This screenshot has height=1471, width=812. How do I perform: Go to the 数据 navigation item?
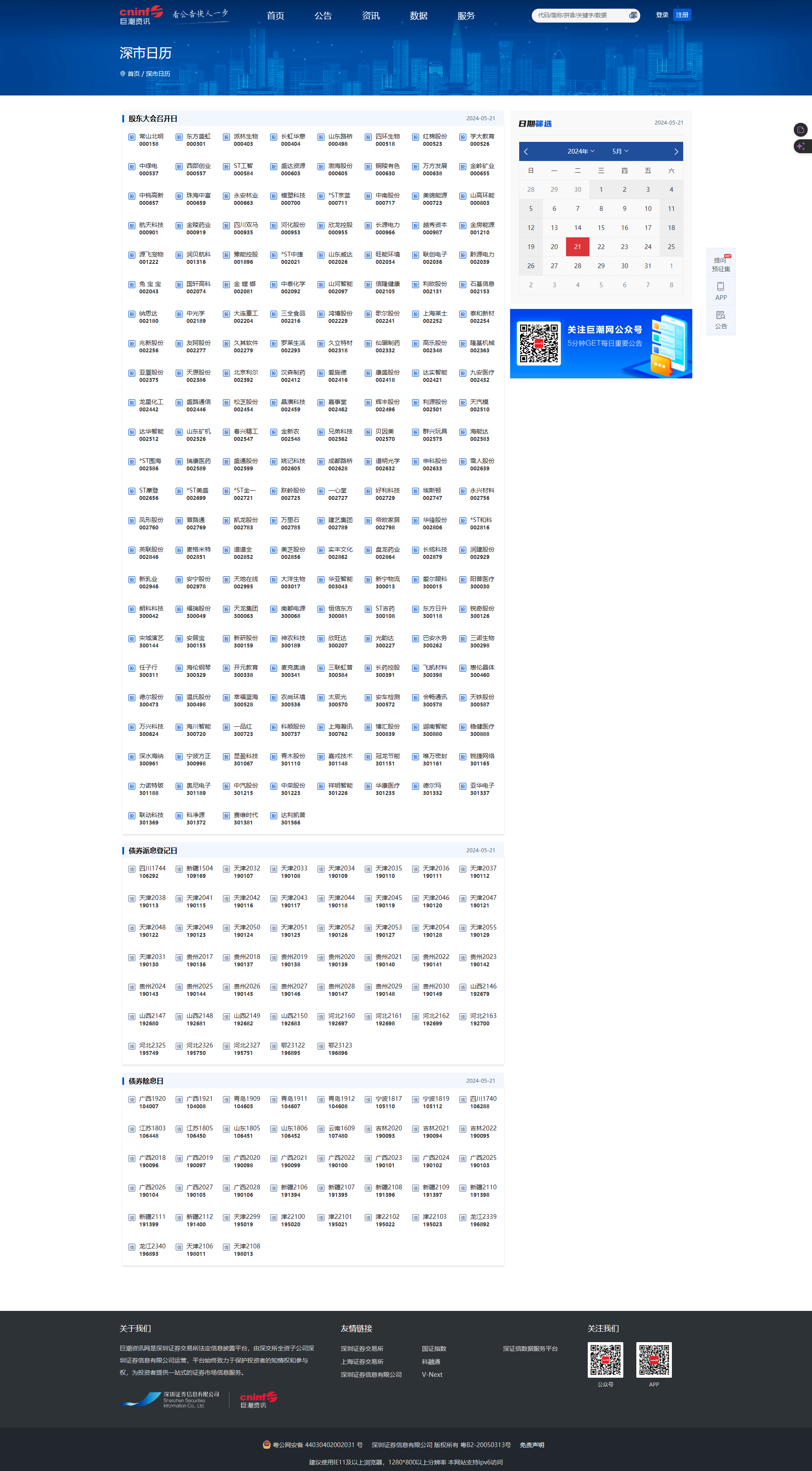418,16
